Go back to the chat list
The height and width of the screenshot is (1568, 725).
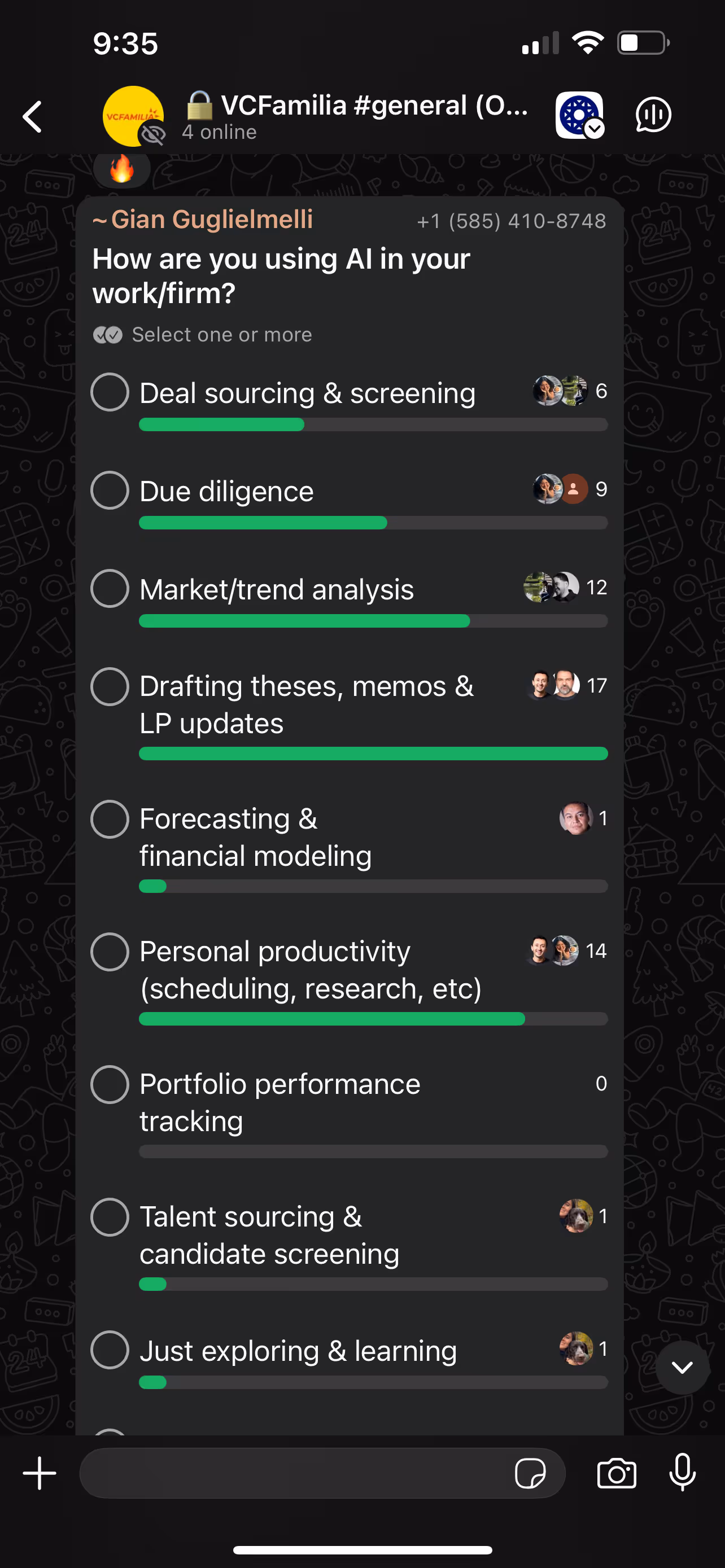coord(32,116)
